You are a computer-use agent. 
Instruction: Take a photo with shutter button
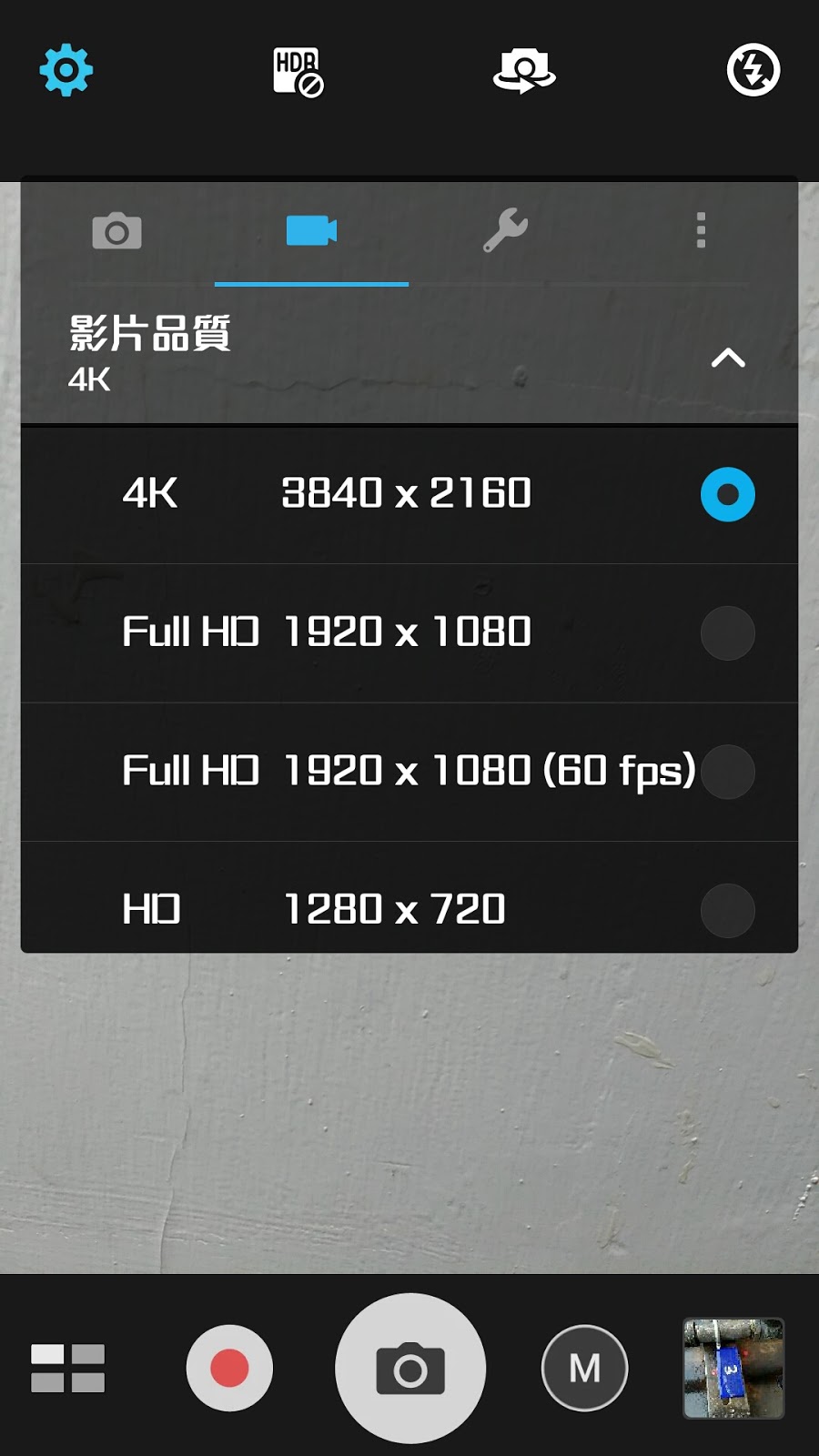(x=410, y=1368)
